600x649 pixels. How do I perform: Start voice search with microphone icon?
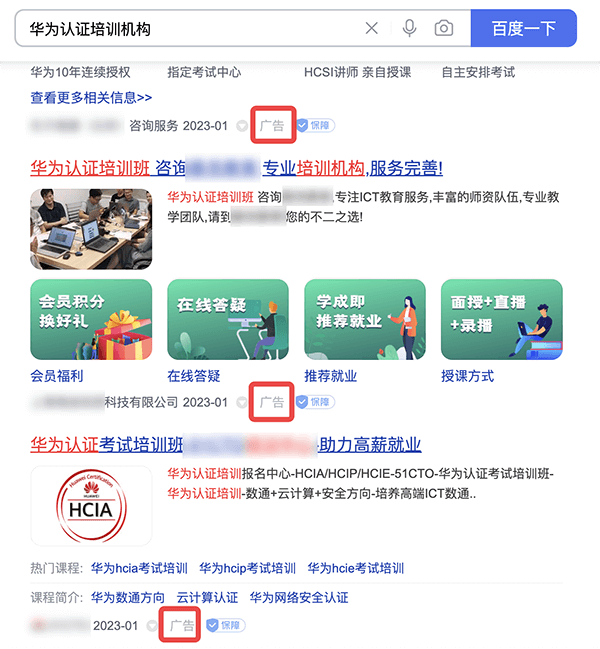[x=409, y=29]
